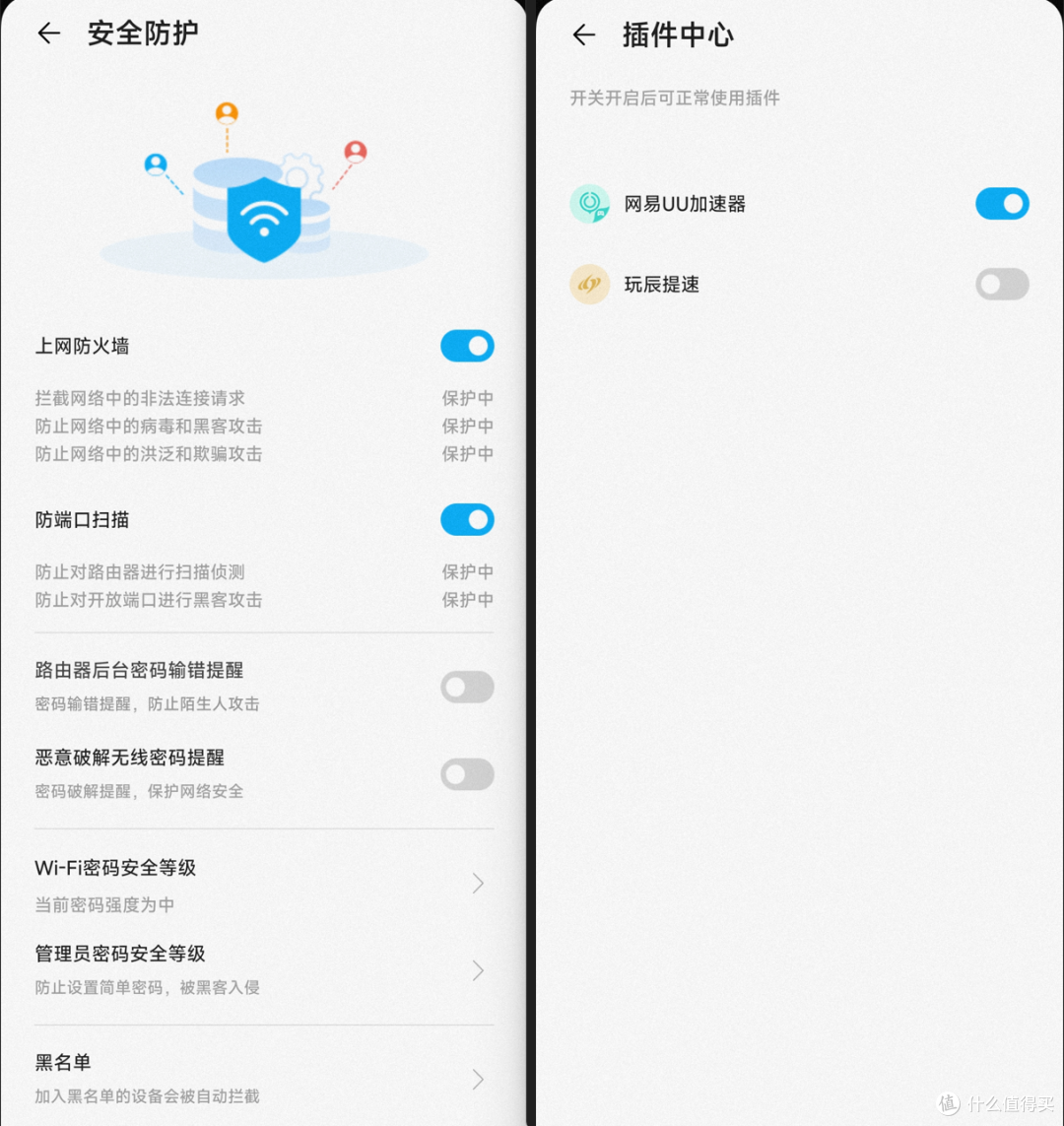
Task: Turn on 恶意破解无线密码提醒
Action: [x=467, y=774]
